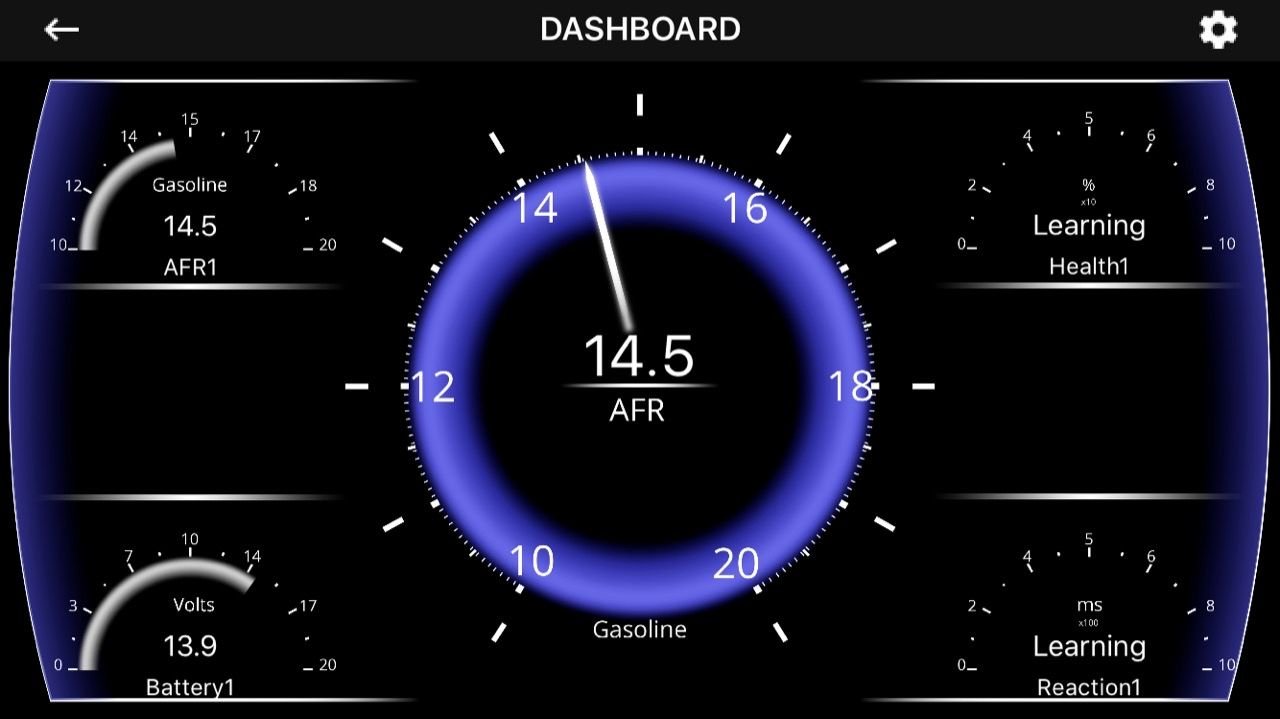
Task: Go back using the arrow
Action: 61,30
